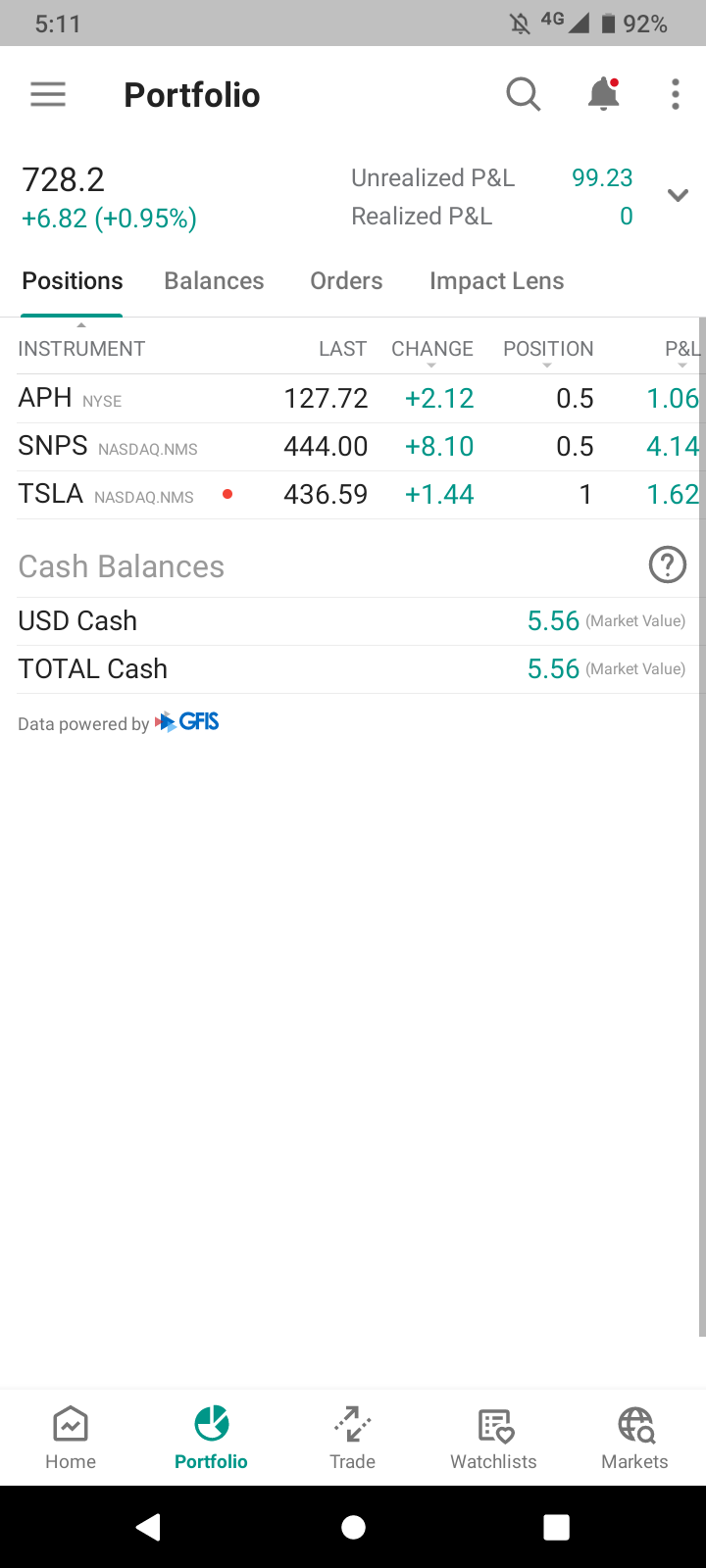Image resolution: width=706 pixels, height=1568 pixels.
Task: Open the Markets tab
Action: 634,1438
